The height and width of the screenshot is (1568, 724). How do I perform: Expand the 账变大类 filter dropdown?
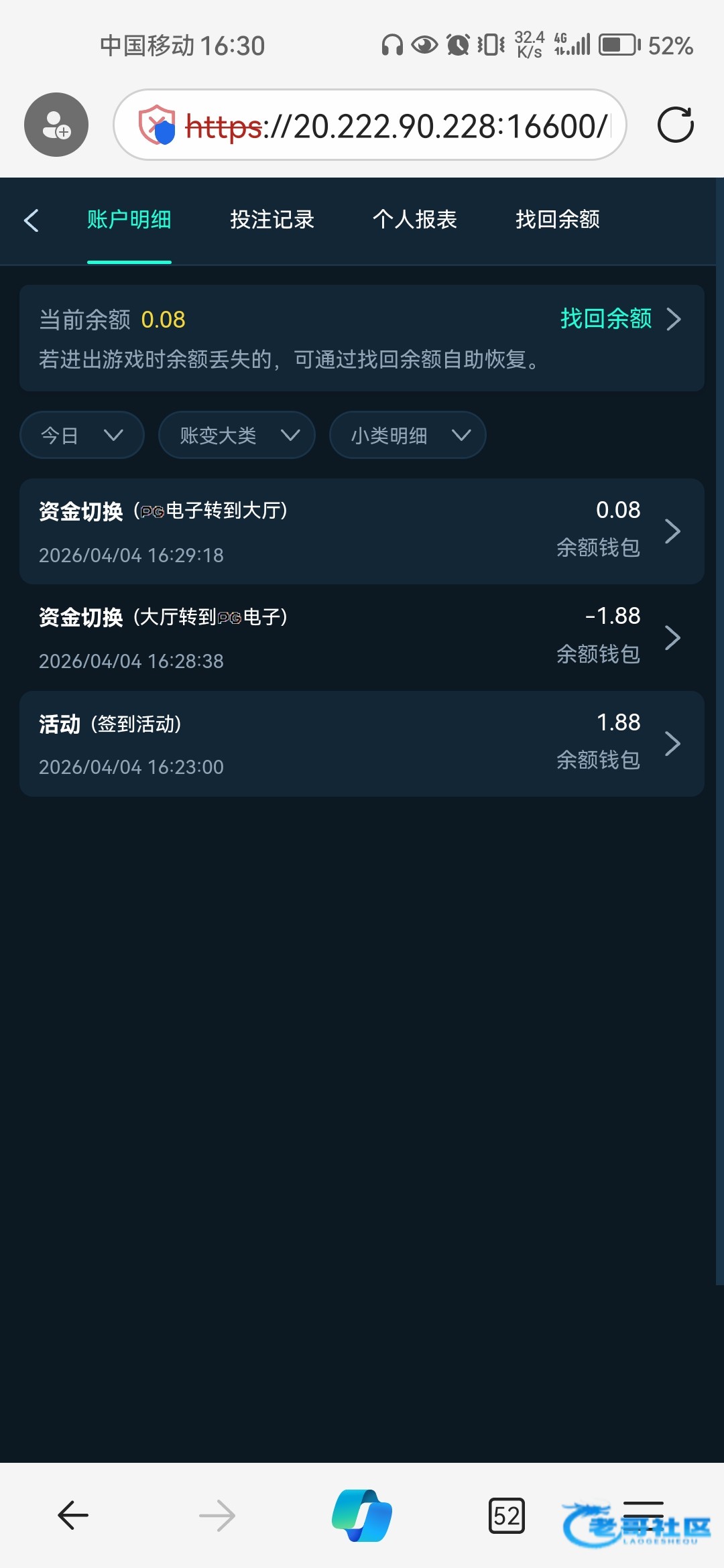[237, 436]
